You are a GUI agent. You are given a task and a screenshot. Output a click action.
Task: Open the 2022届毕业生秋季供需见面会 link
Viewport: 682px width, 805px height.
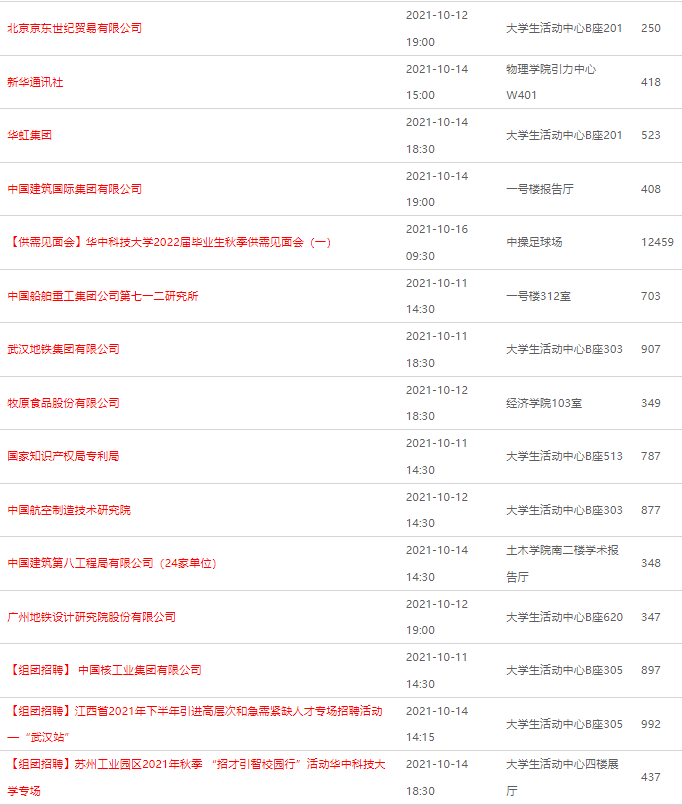(169, 242)
